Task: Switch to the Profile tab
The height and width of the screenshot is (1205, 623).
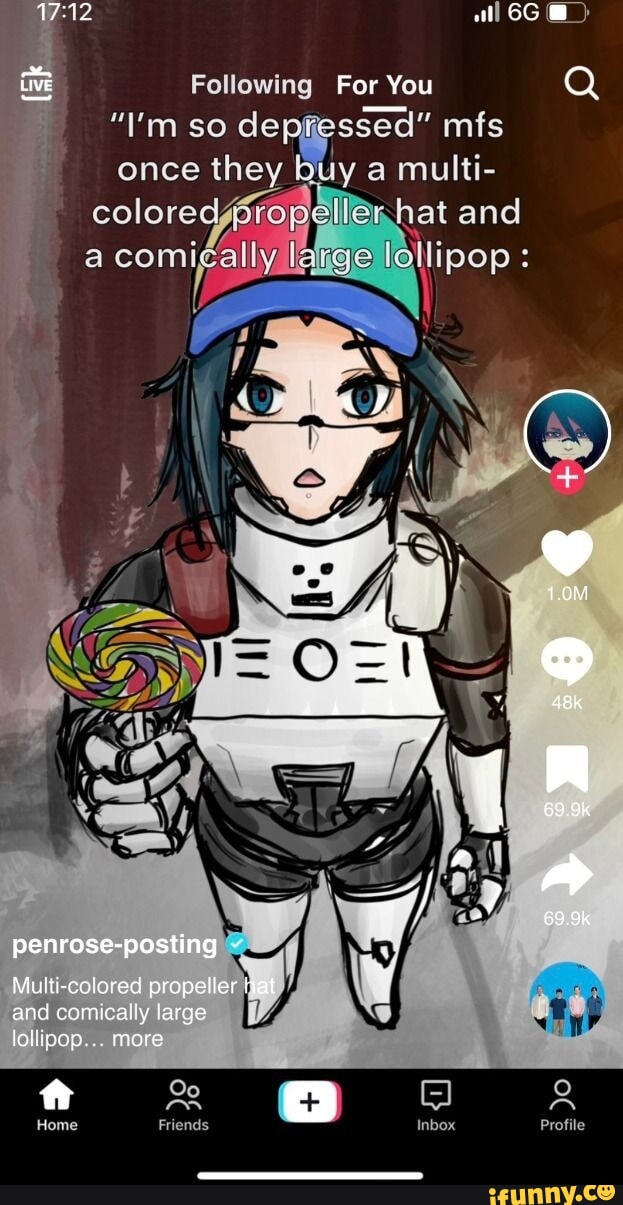Action: 562,1106
